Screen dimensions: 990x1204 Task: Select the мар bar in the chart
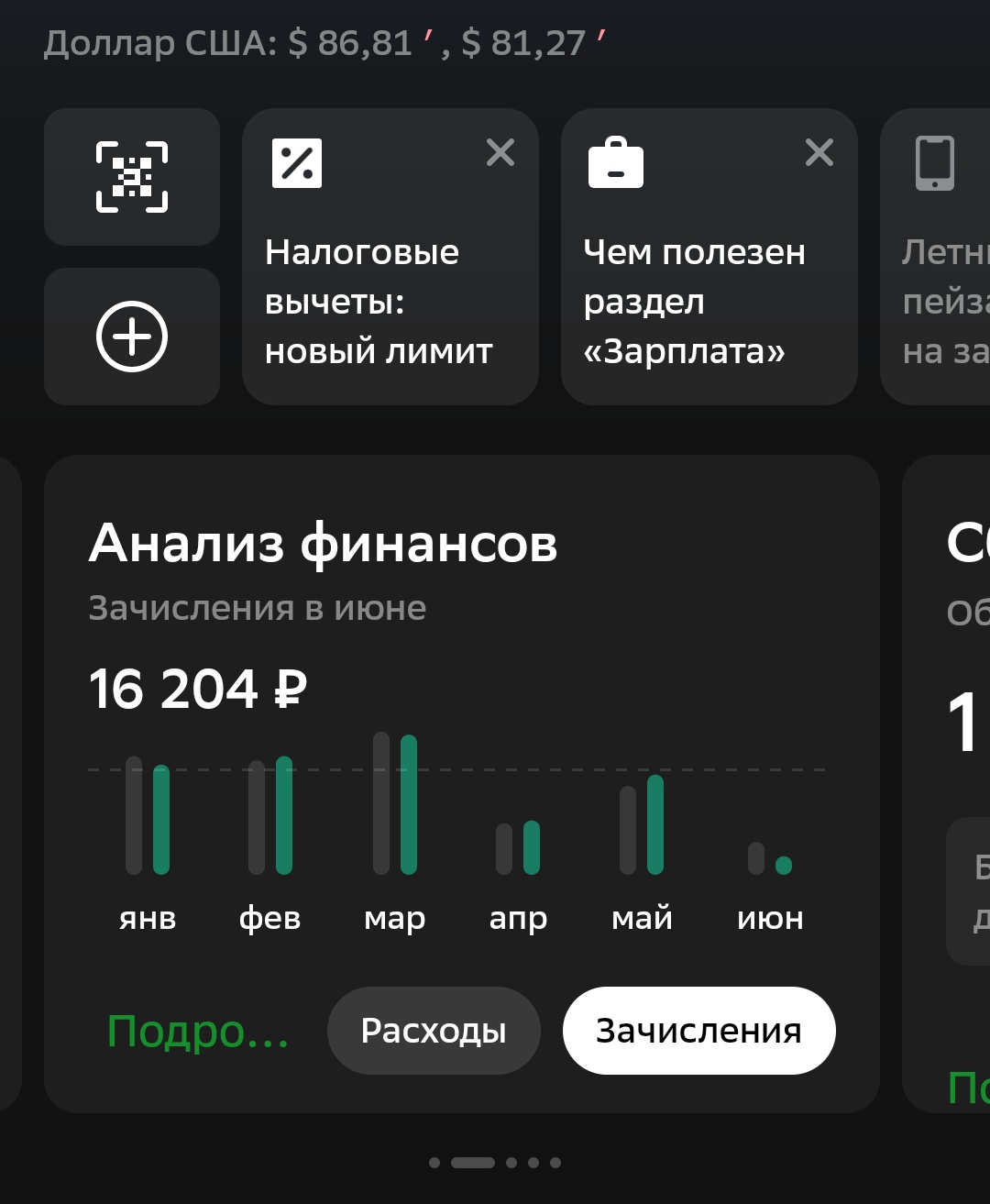coord(395,804)
